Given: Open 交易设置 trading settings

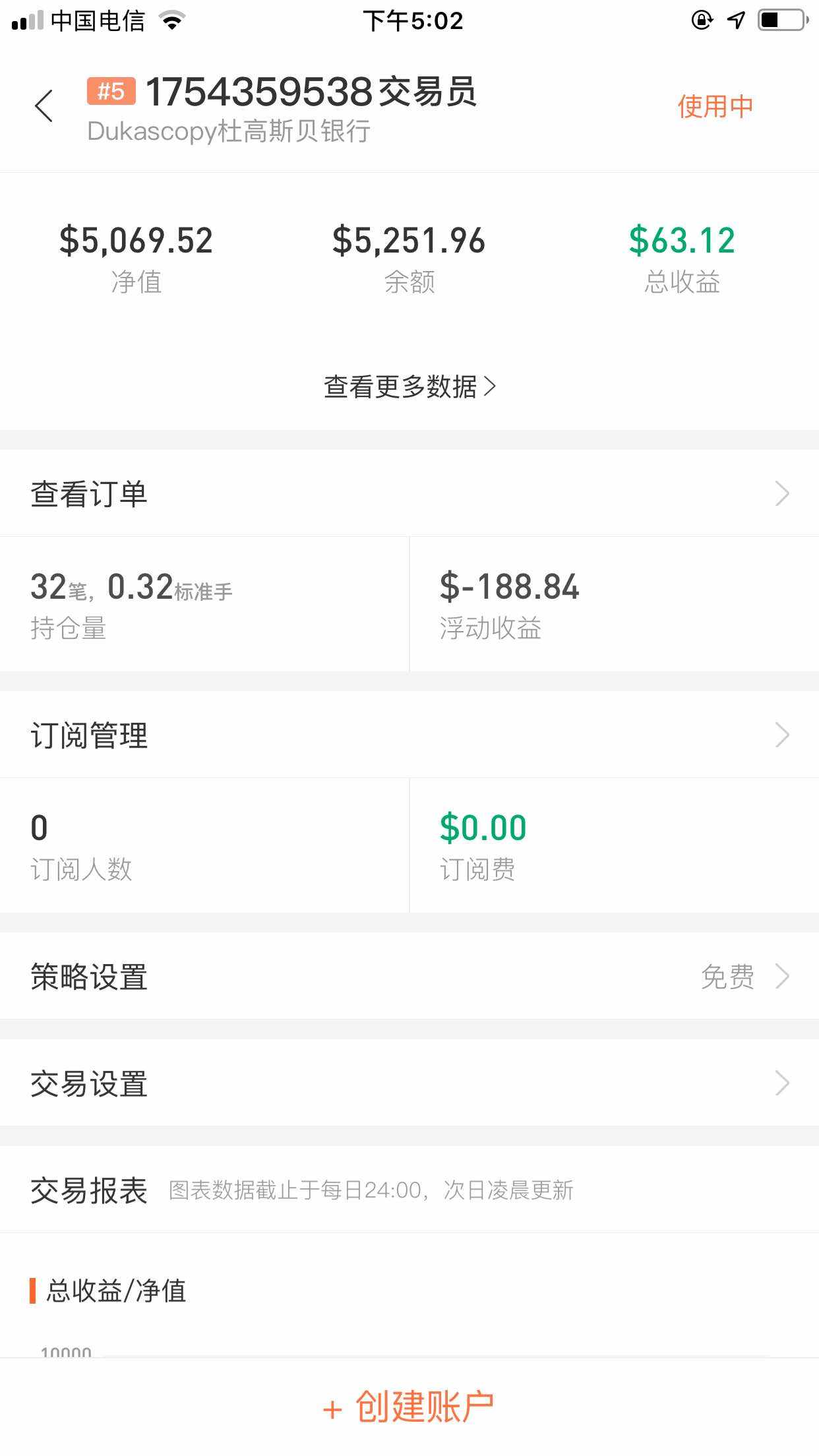Looking at the screenshot, I should [x=409, y=1083].
